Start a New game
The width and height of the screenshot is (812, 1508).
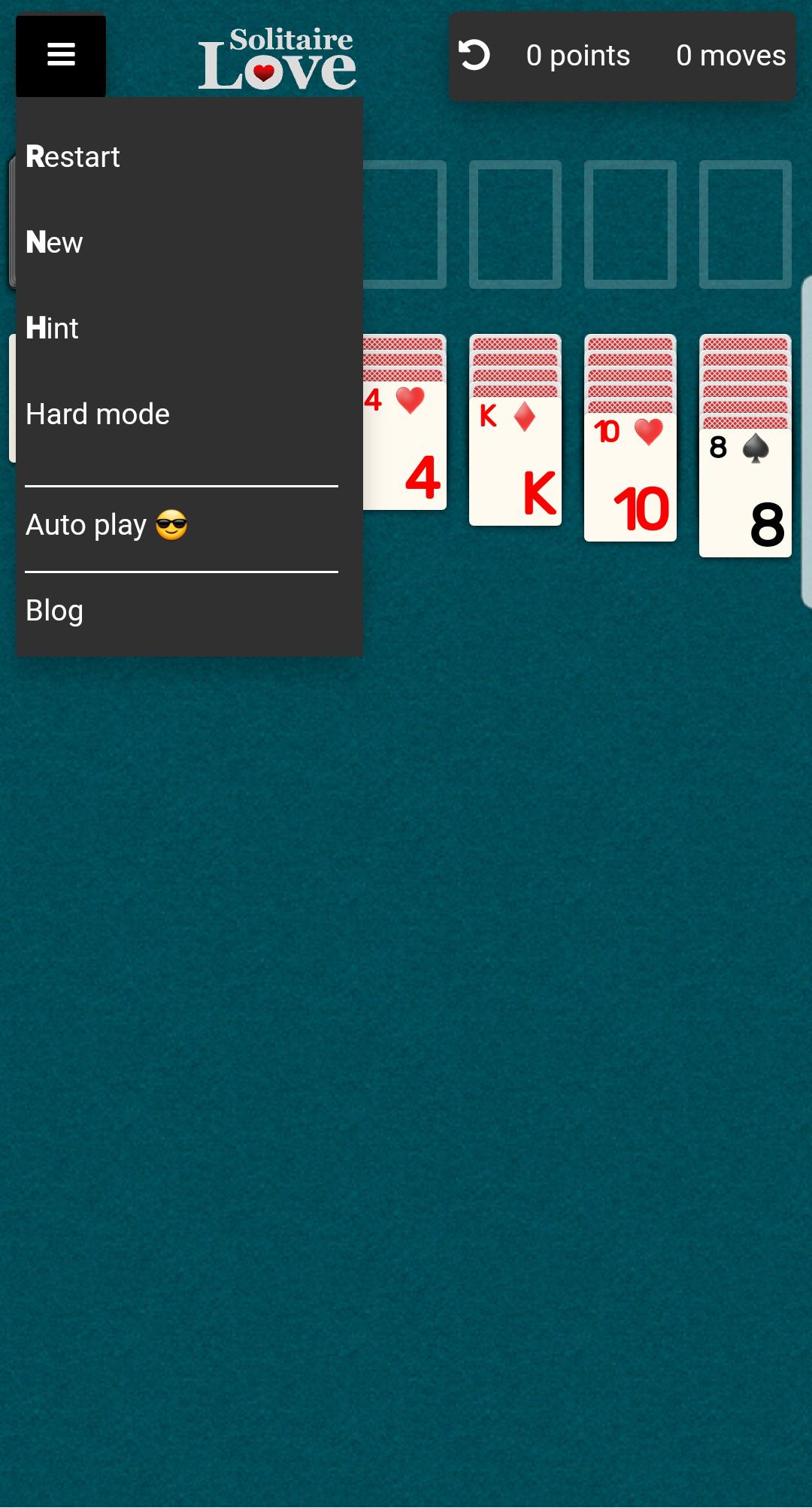[54, 243]
